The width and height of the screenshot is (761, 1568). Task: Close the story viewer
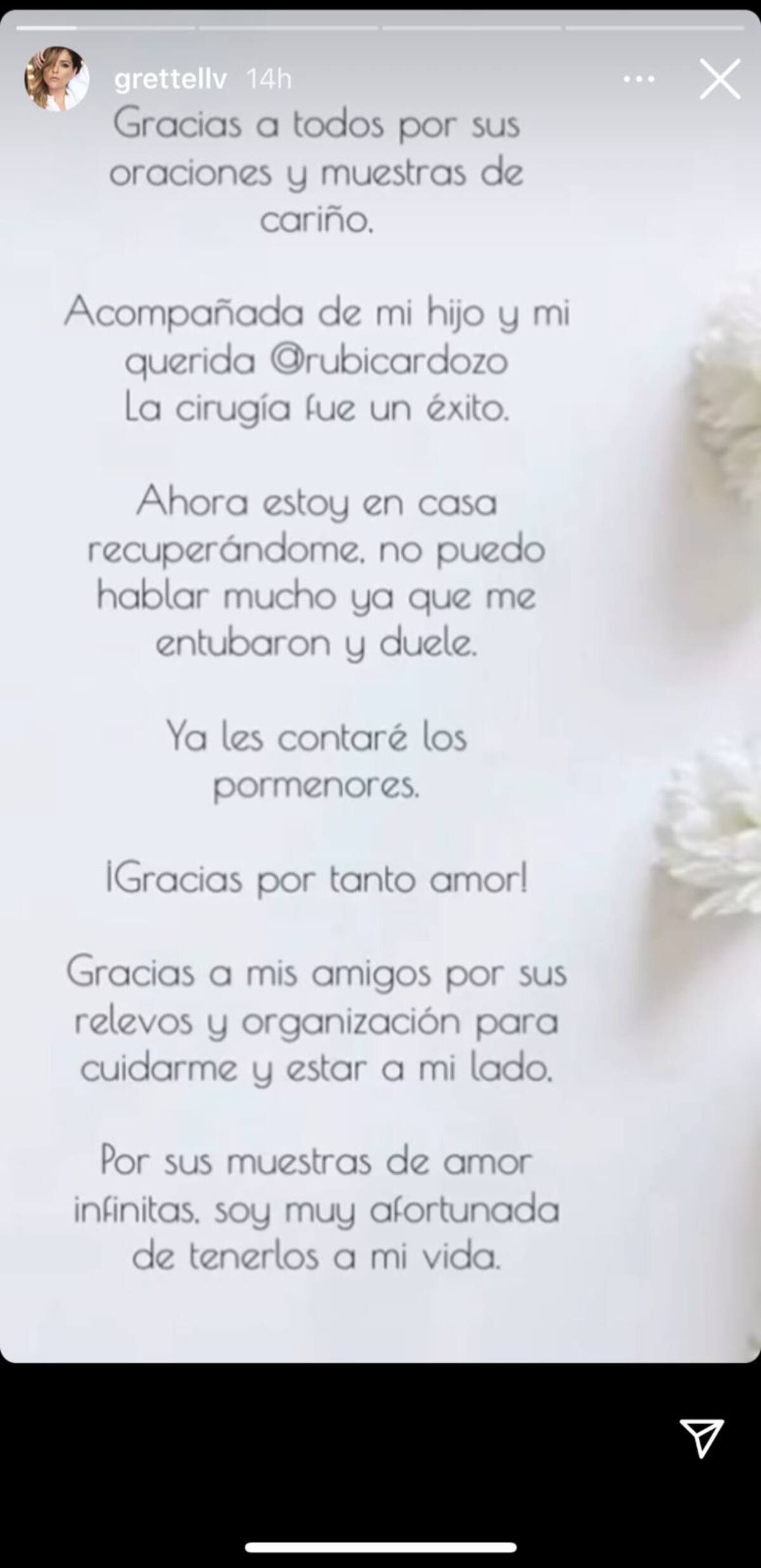pyautogui.click(x=720, y=79)
